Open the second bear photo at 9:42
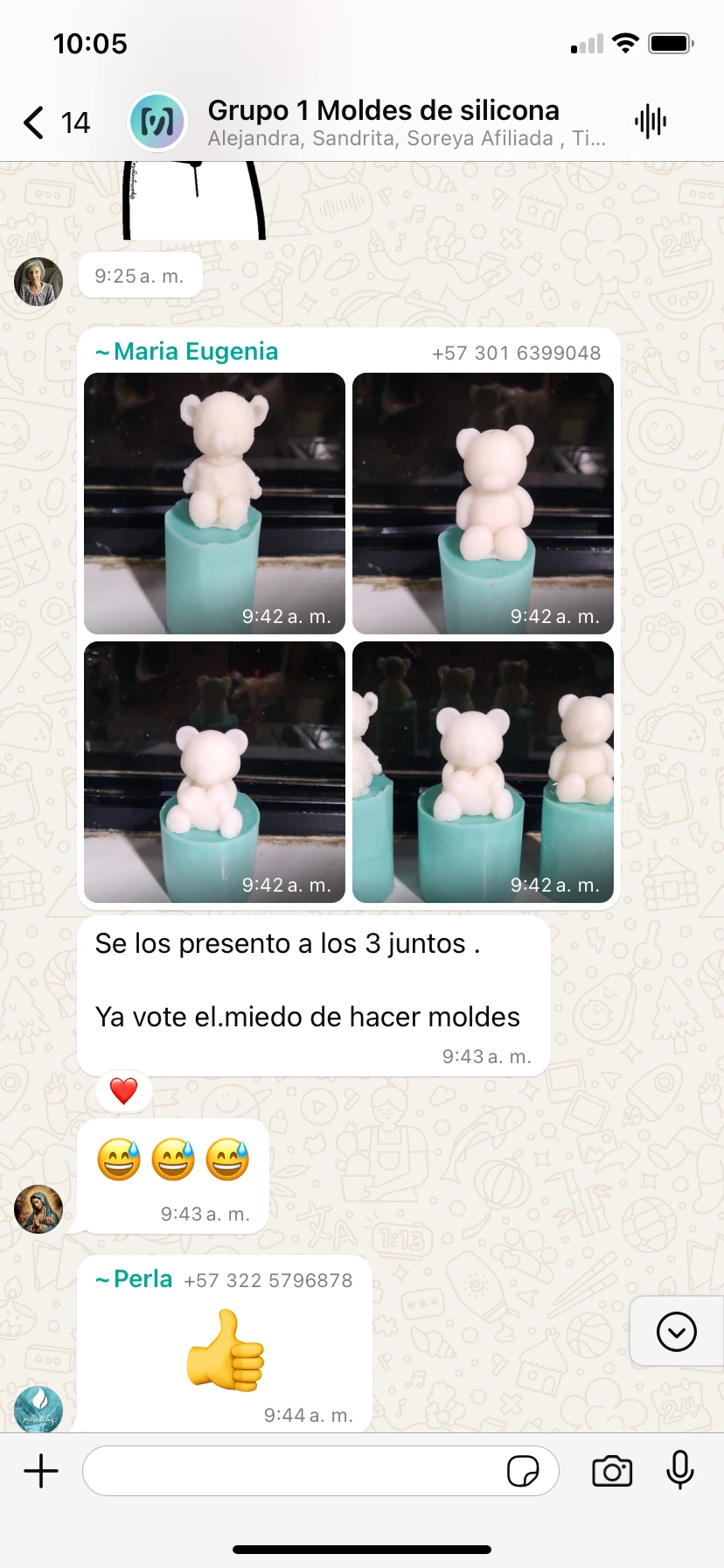The image size is (724, 1568). (483, 503)
